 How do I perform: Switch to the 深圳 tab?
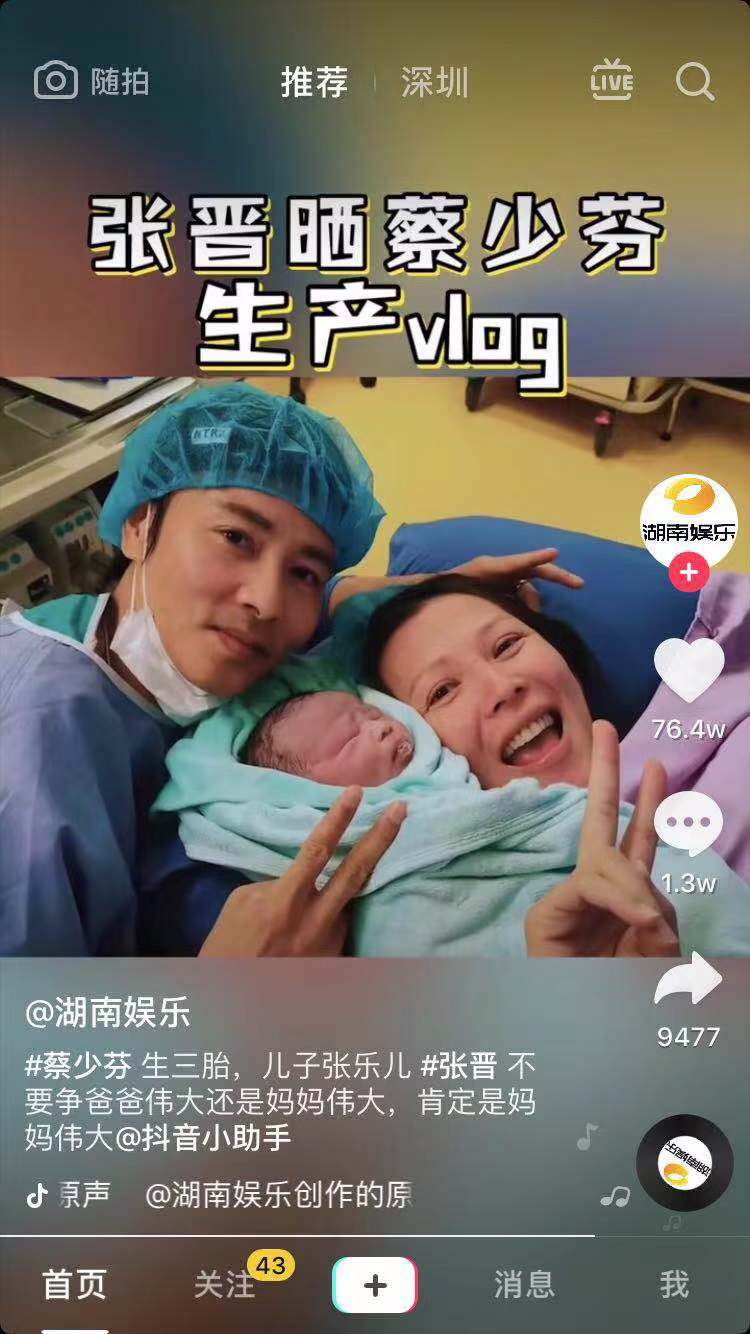coord(434,82)
